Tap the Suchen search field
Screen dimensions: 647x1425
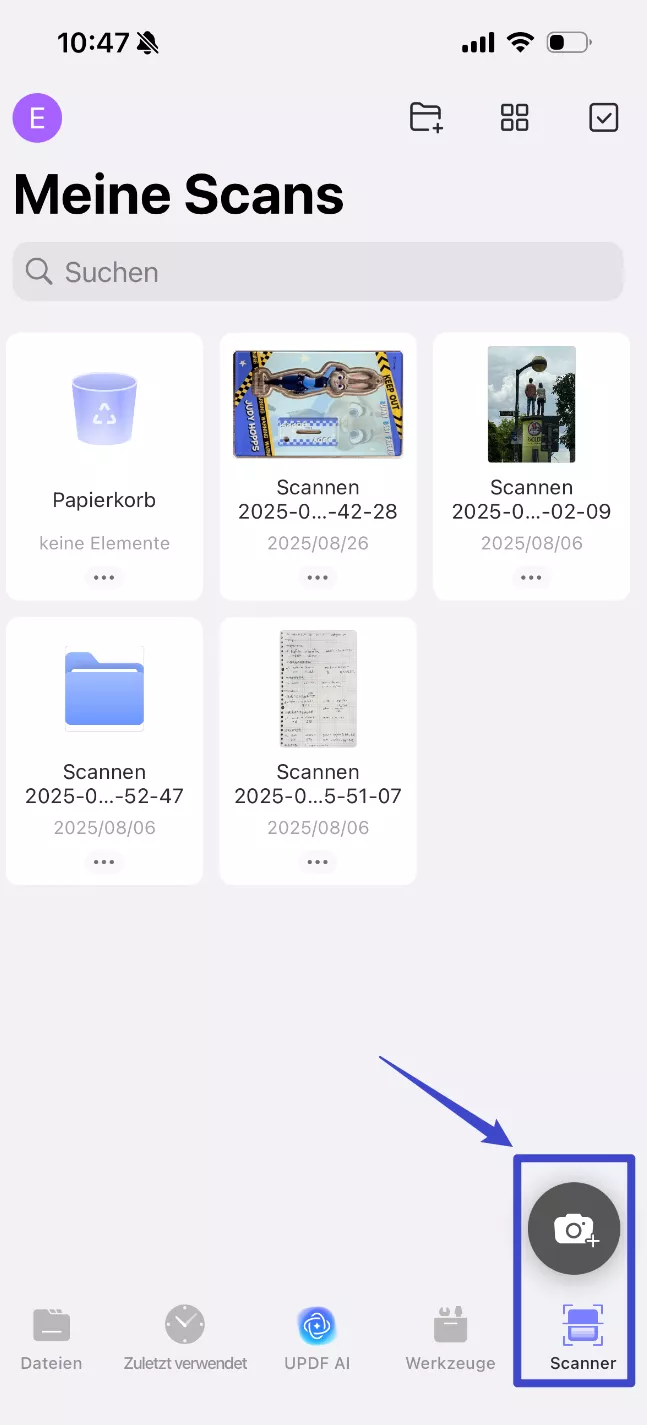(318, 272)
